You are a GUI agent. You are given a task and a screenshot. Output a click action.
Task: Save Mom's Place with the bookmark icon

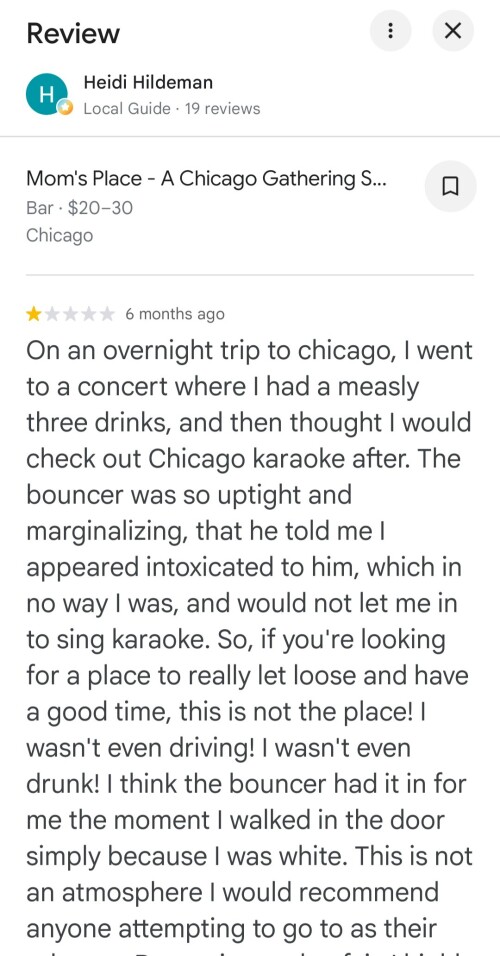[x=450, y=186]
